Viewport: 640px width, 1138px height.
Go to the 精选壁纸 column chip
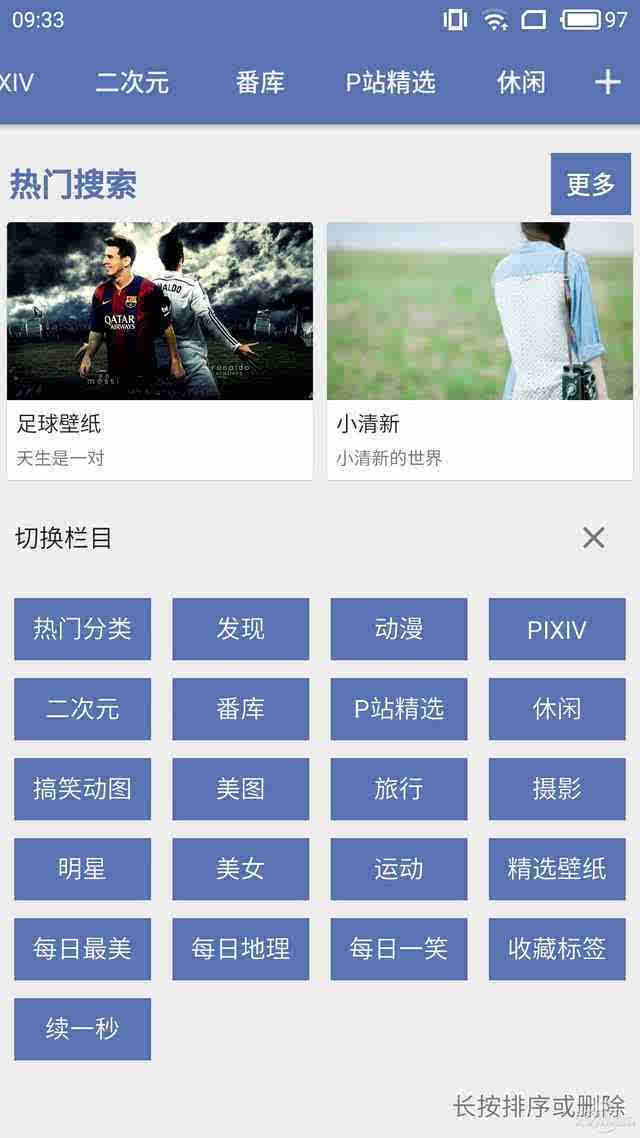point(557,869)
